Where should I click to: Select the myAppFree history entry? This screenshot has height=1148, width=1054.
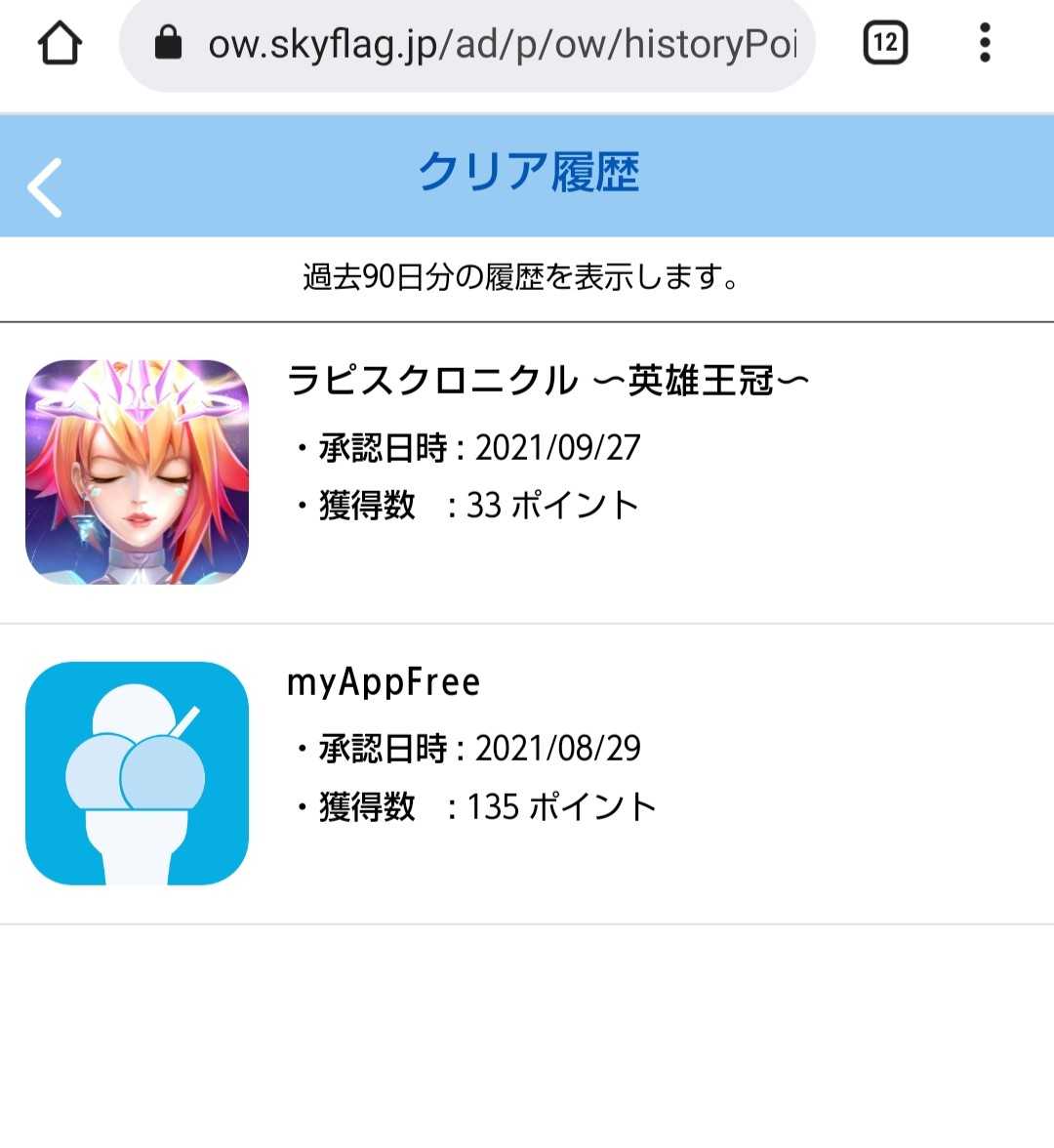click(527, 773)
